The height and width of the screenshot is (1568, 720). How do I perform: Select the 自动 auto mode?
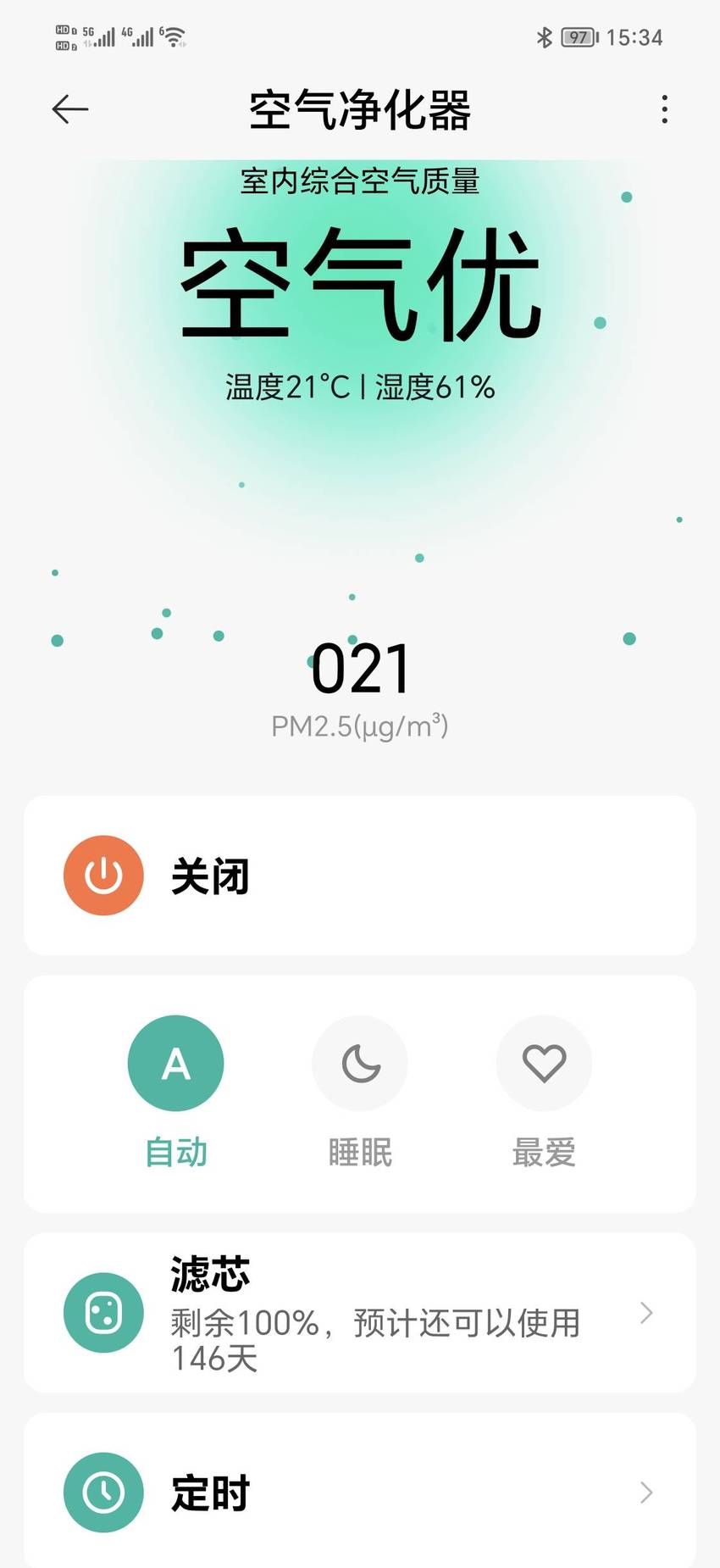[176, 1063]
